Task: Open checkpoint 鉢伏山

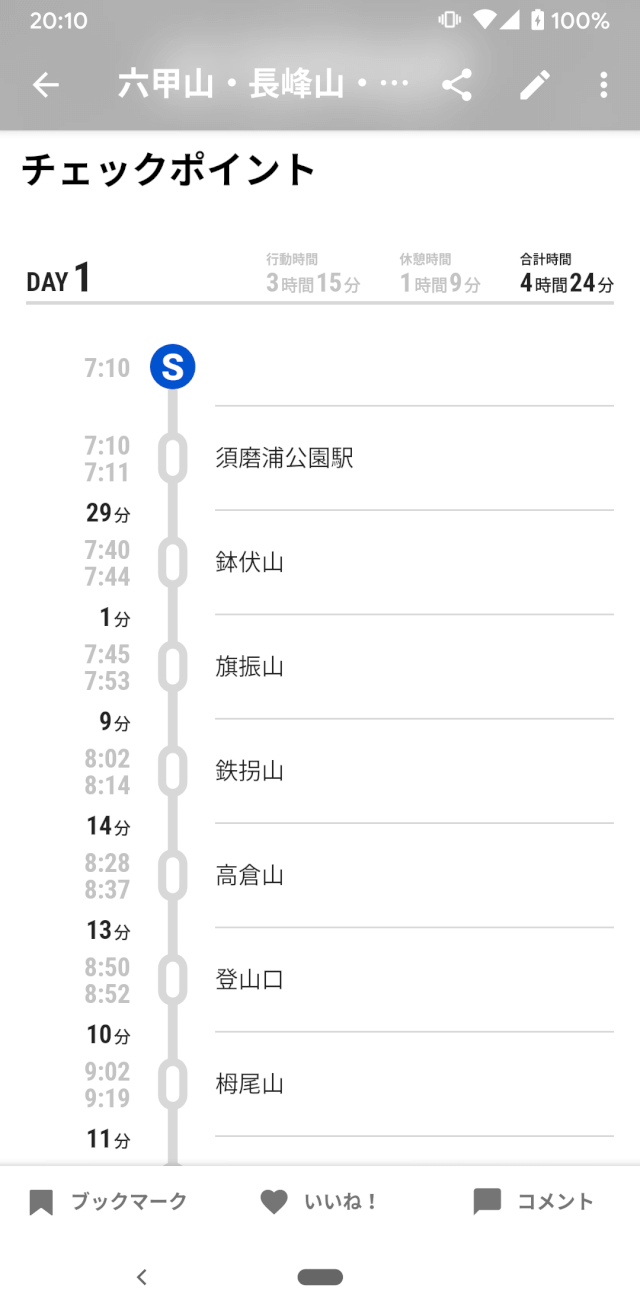Action: coord(414,563)
